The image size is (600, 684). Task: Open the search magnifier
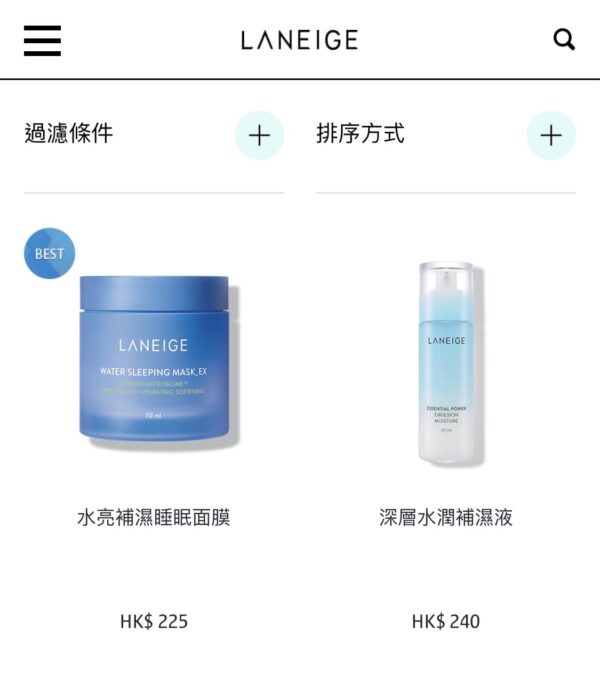[x=564, y=40]
